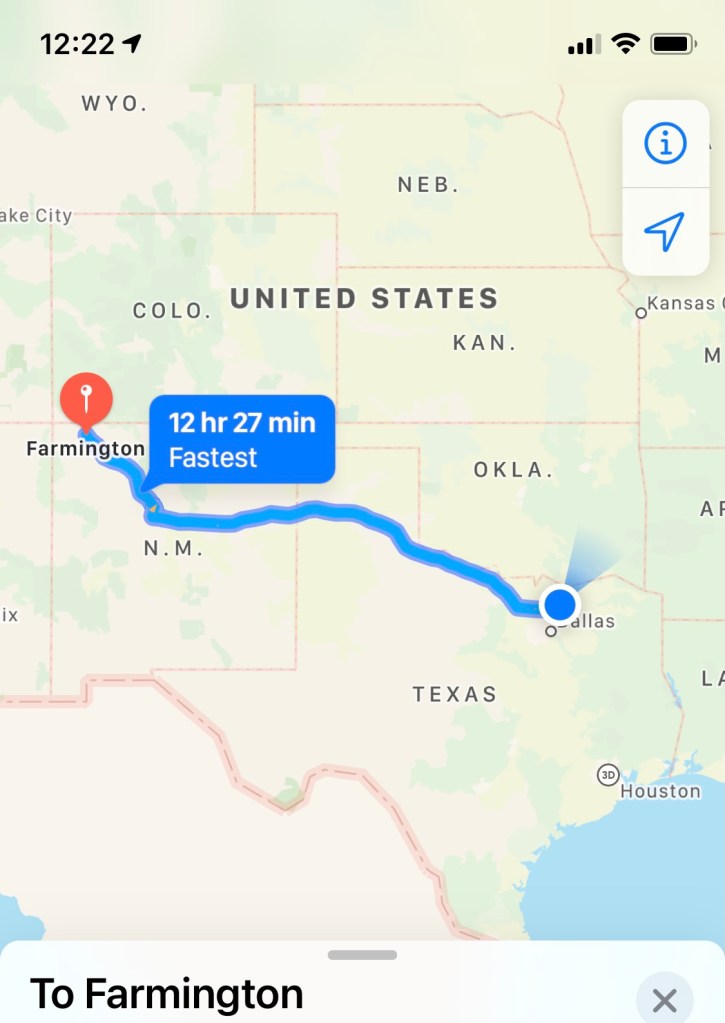This screenshot has height=1023, width=725.
Task: Close the To Farmington directions card
Action: tap(664, 999)
